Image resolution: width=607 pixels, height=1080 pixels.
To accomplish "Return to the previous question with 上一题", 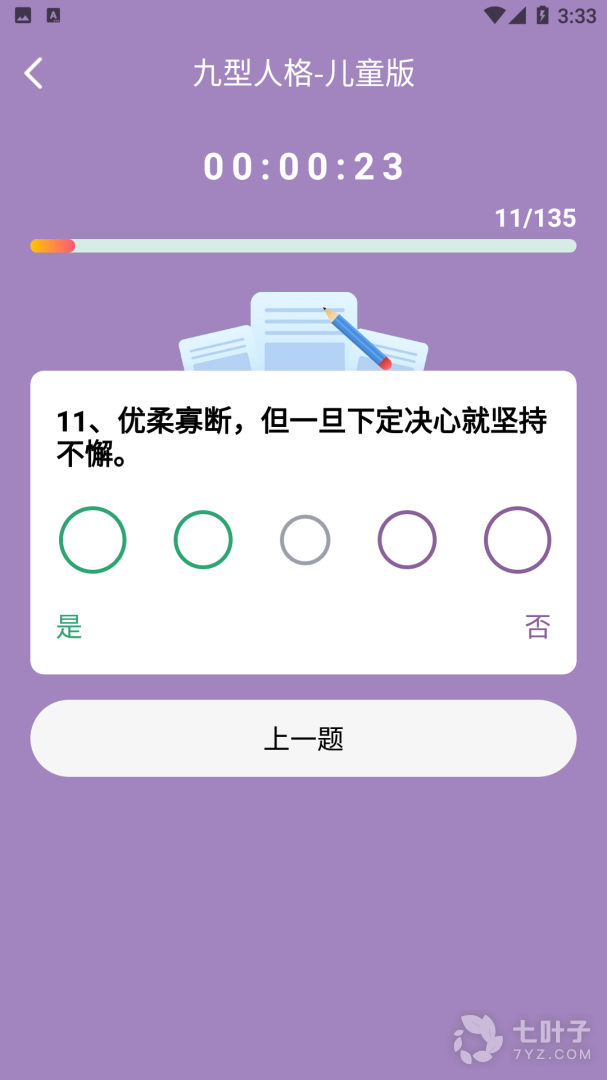I will click(x=303, y=739).
